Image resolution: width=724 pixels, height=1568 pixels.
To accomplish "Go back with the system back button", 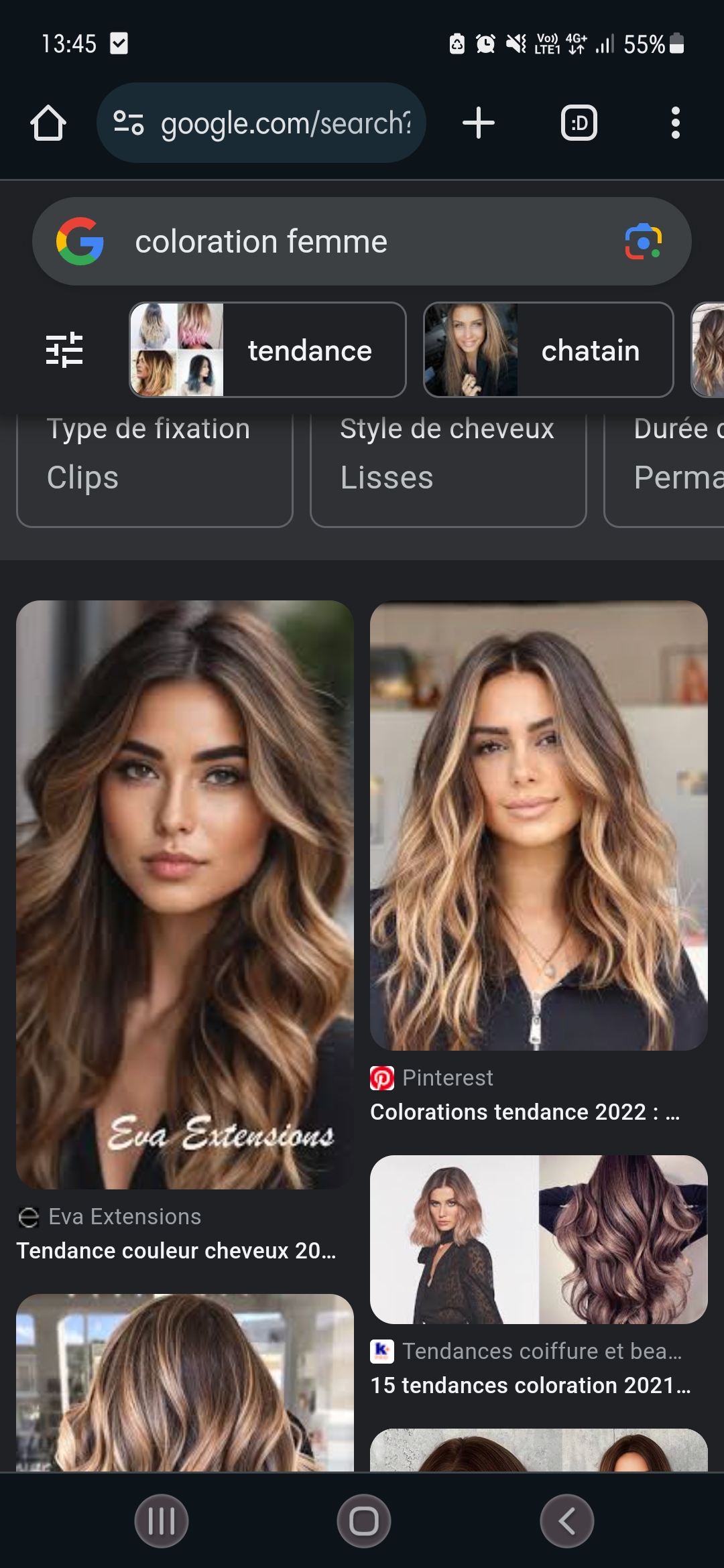I will [x=566, y=1521].
